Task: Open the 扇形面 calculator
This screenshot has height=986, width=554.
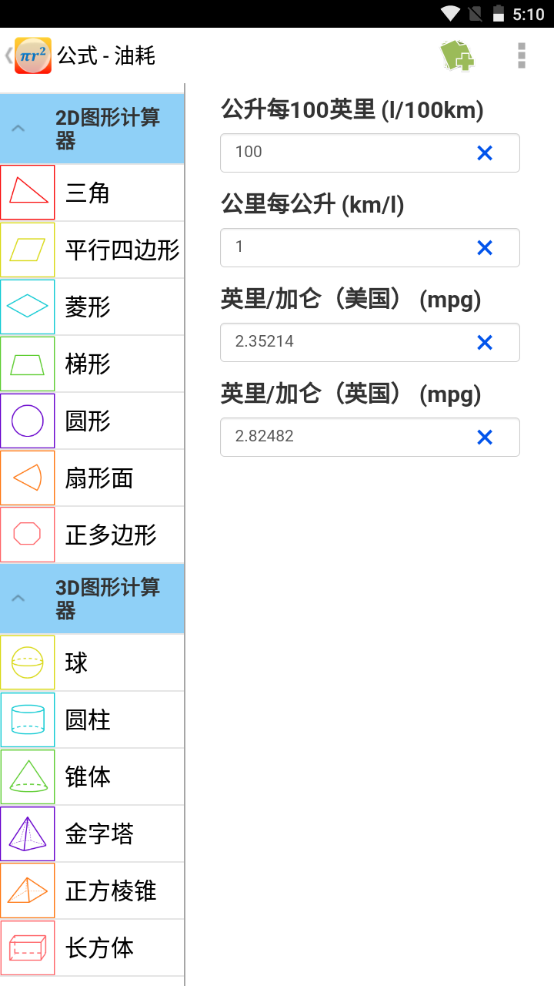Action: (x=92, y=478)
